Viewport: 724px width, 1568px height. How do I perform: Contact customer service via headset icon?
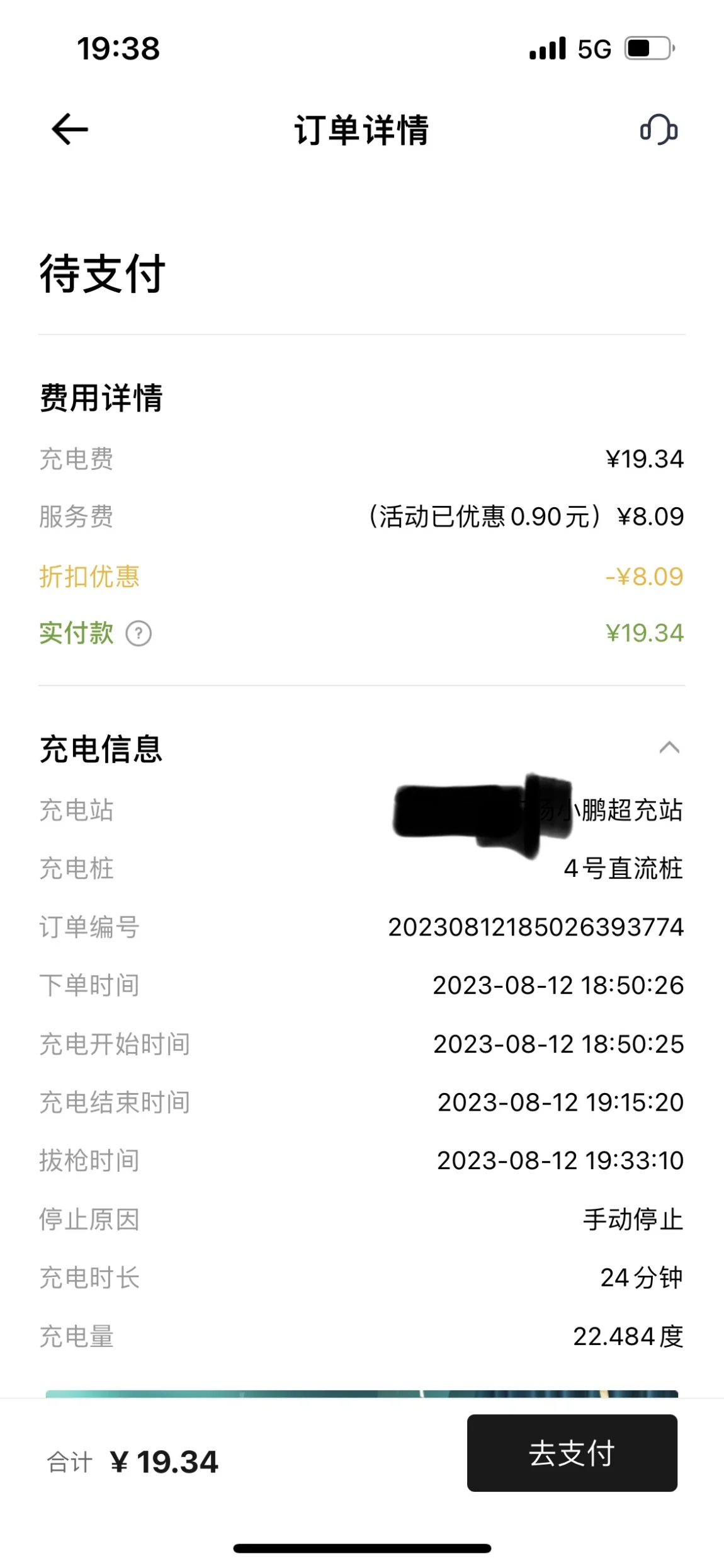pyautogui.click(x=659, y=129)
